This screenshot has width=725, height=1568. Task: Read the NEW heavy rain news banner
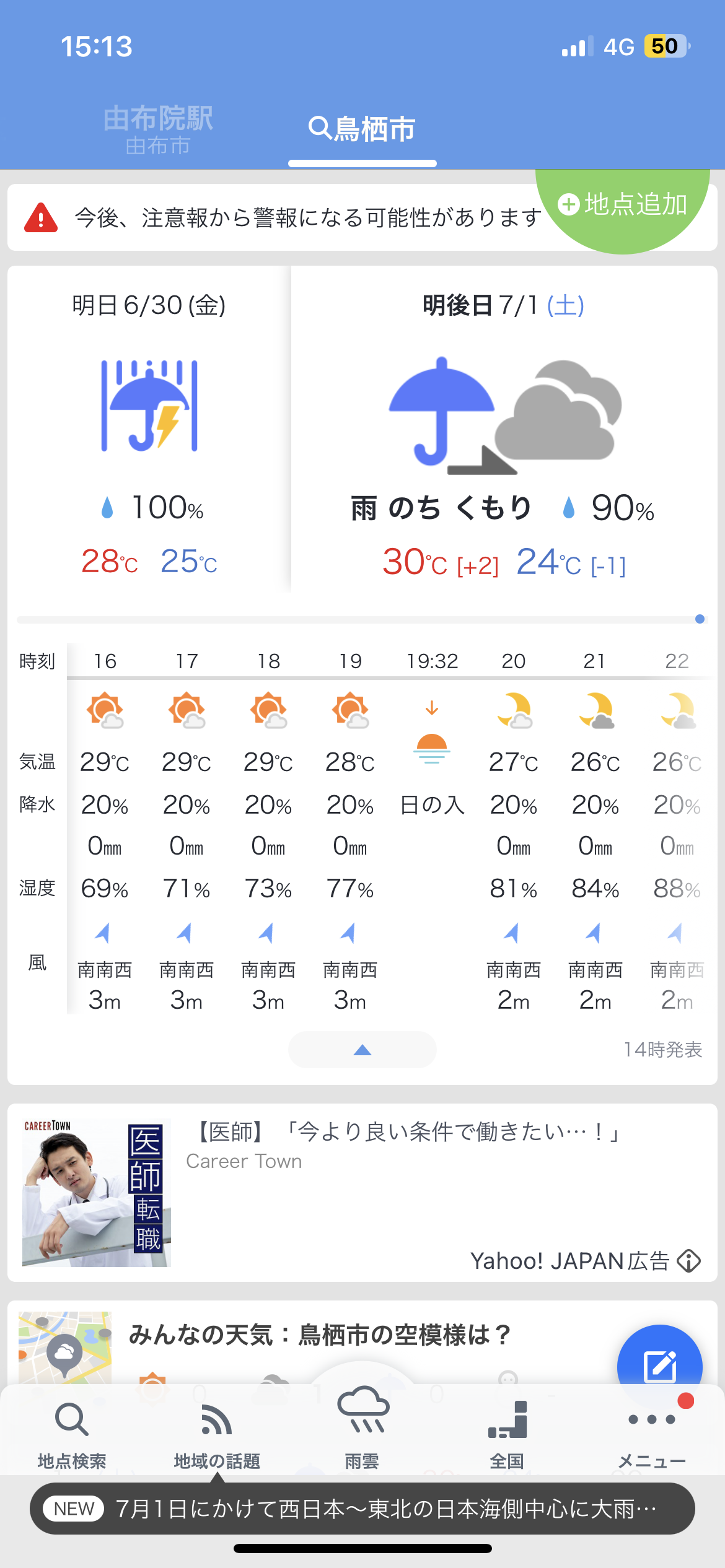pos(362,1509)
